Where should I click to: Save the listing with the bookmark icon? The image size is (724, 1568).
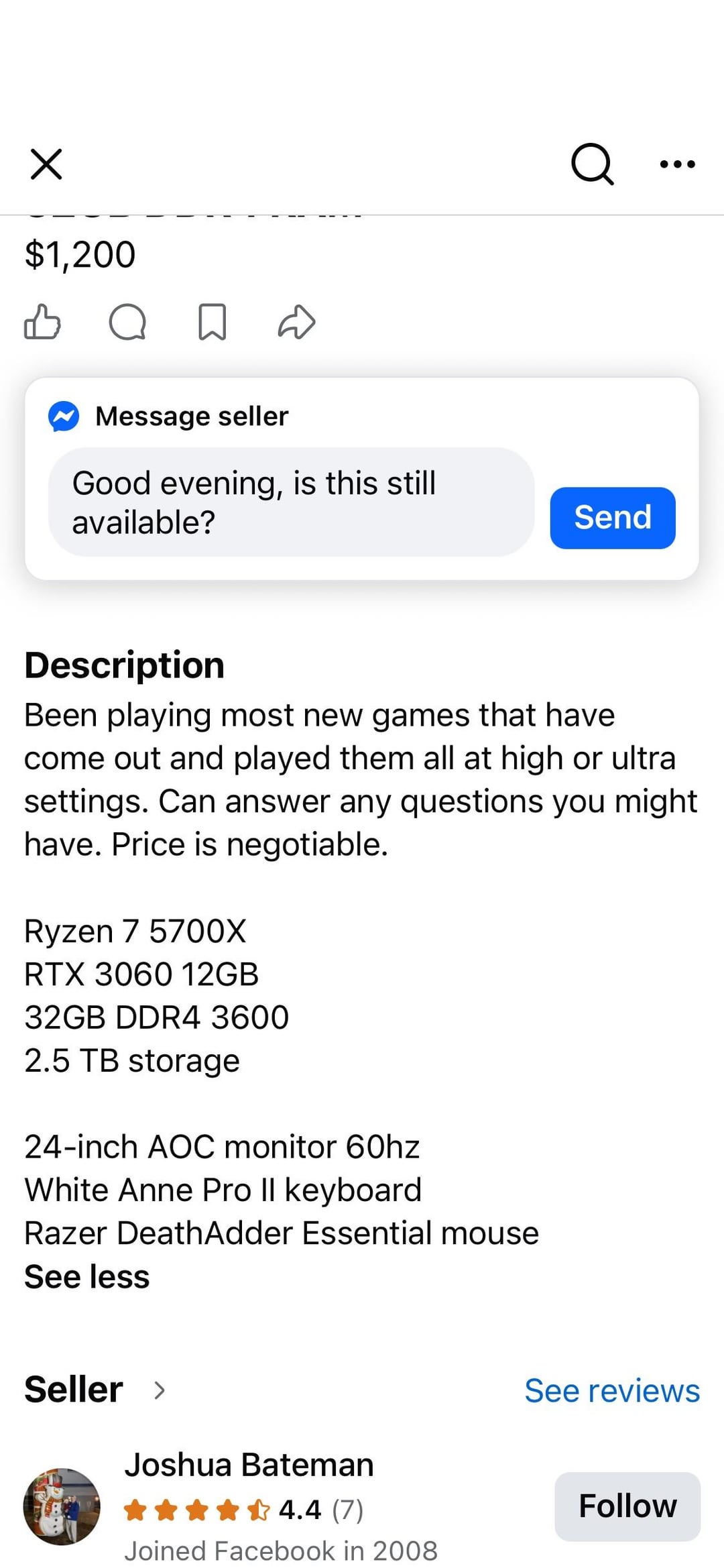[x=212, y=322]
